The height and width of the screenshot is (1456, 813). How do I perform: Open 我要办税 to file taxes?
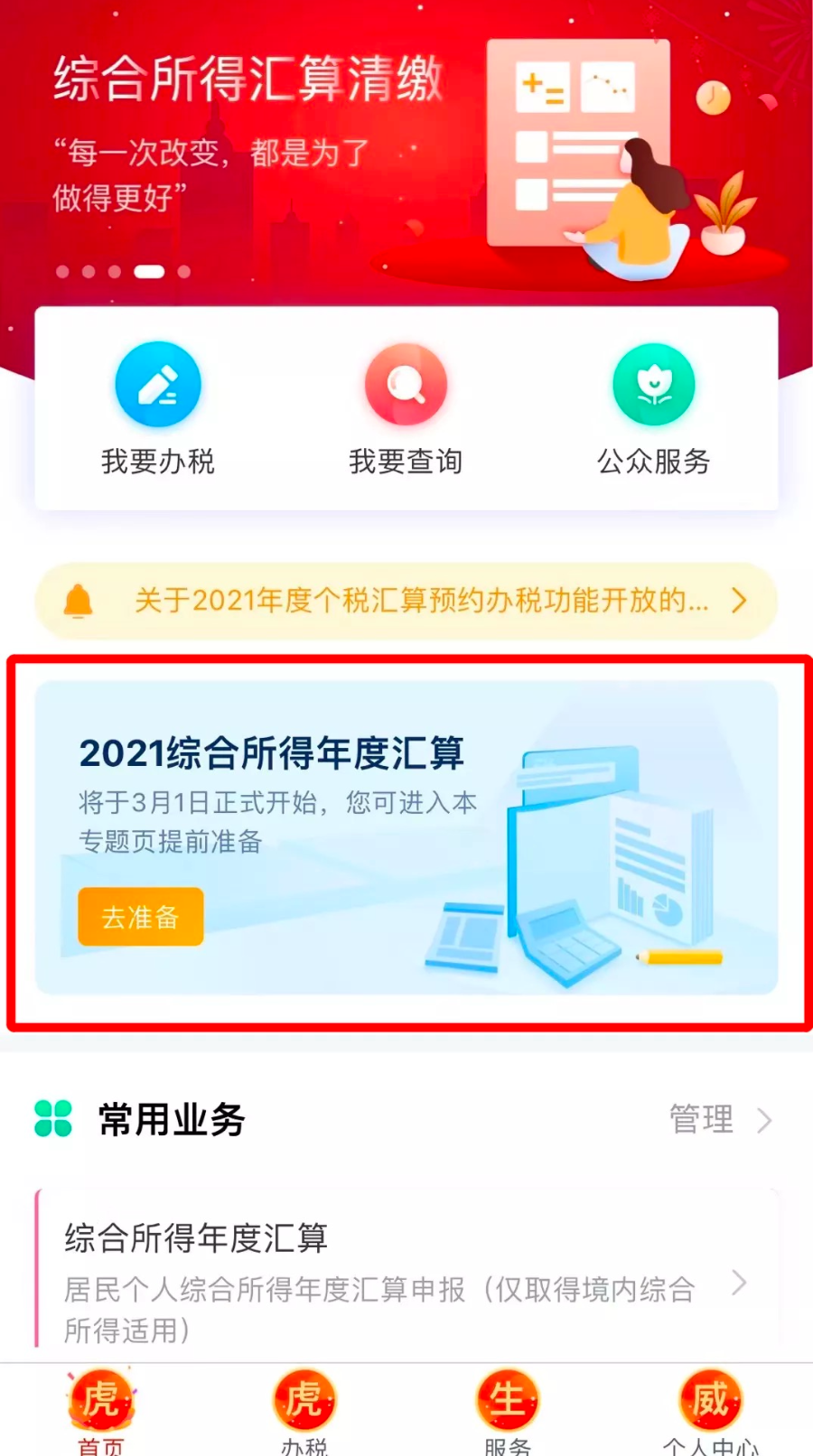click(x=157, y=408)
